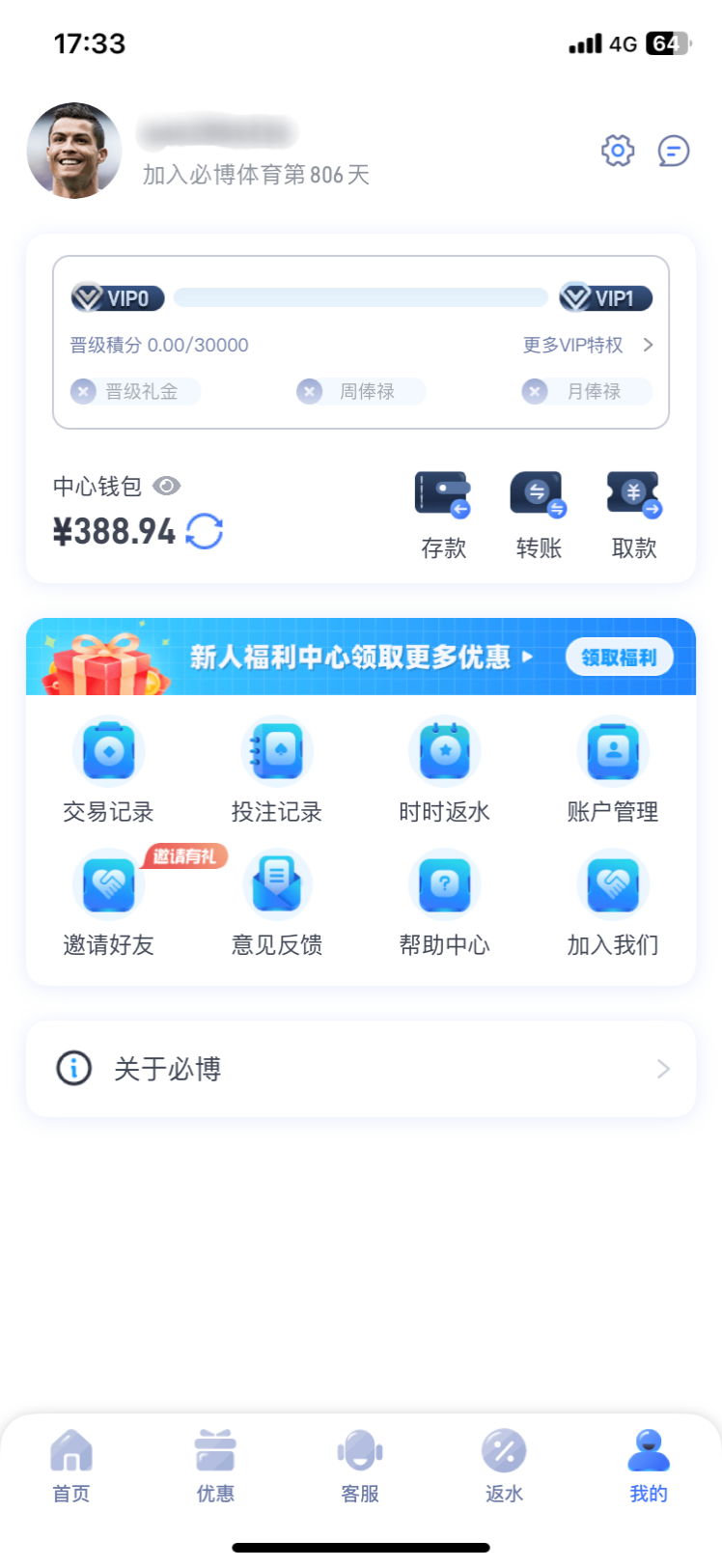The height and width of the screenshot is (1568, 722).
Task: Open 取款 withdrawal
Action: (x=633, y=514)
